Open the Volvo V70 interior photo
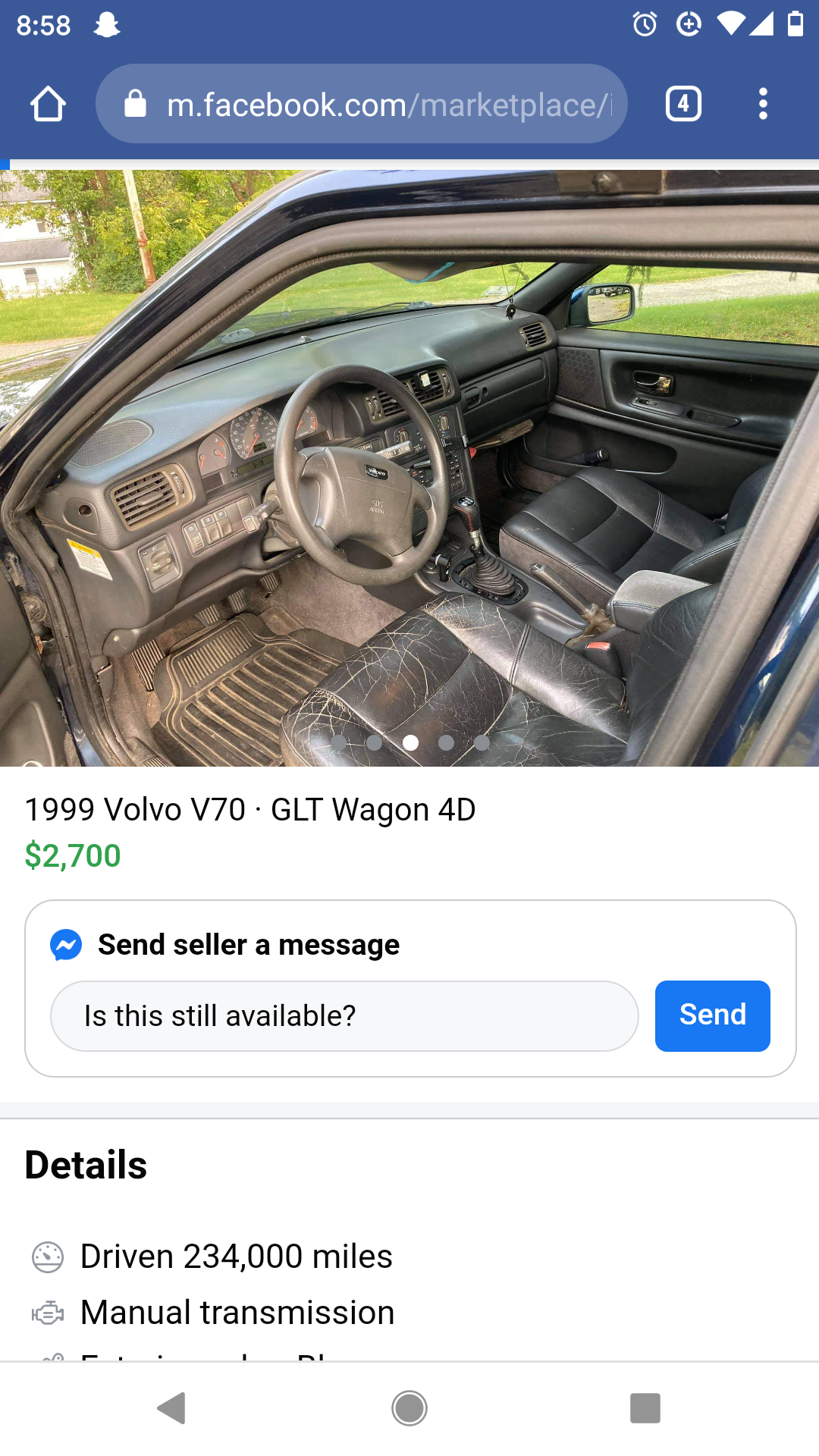The height and width of the screenshot is (1456, 819). (x=409, y=467)
